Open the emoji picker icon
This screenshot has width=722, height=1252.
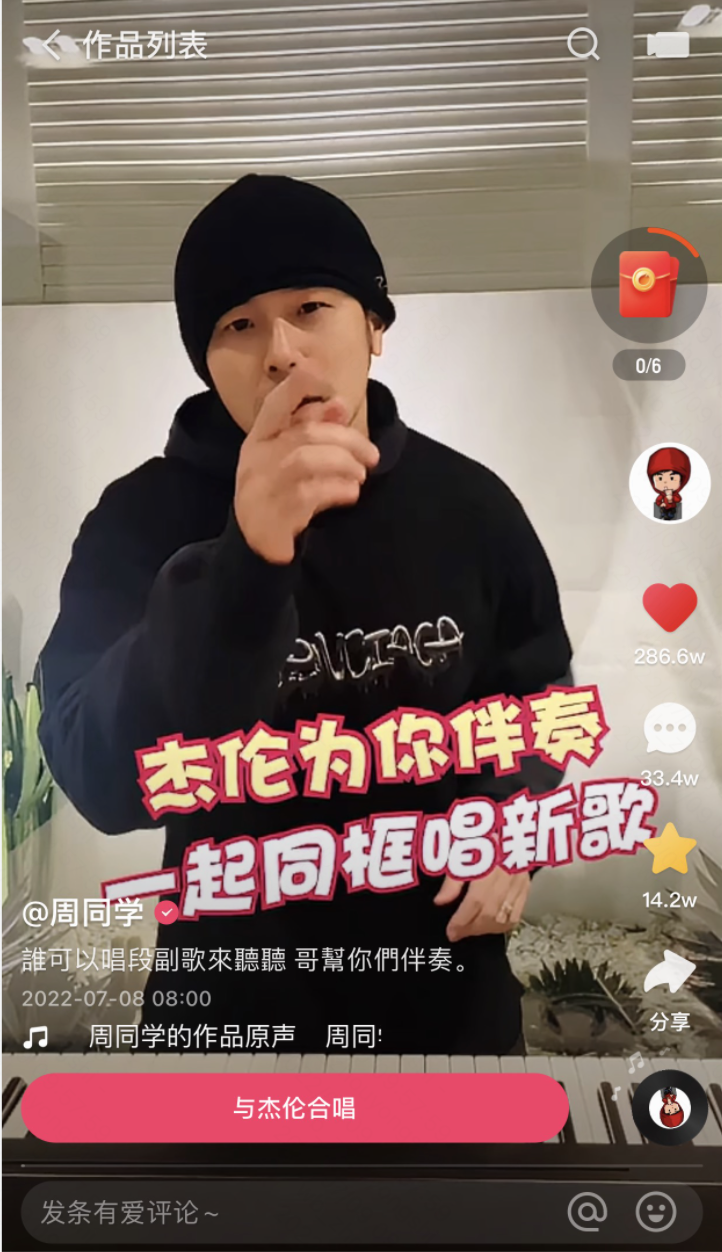(x=655, y=1210)
